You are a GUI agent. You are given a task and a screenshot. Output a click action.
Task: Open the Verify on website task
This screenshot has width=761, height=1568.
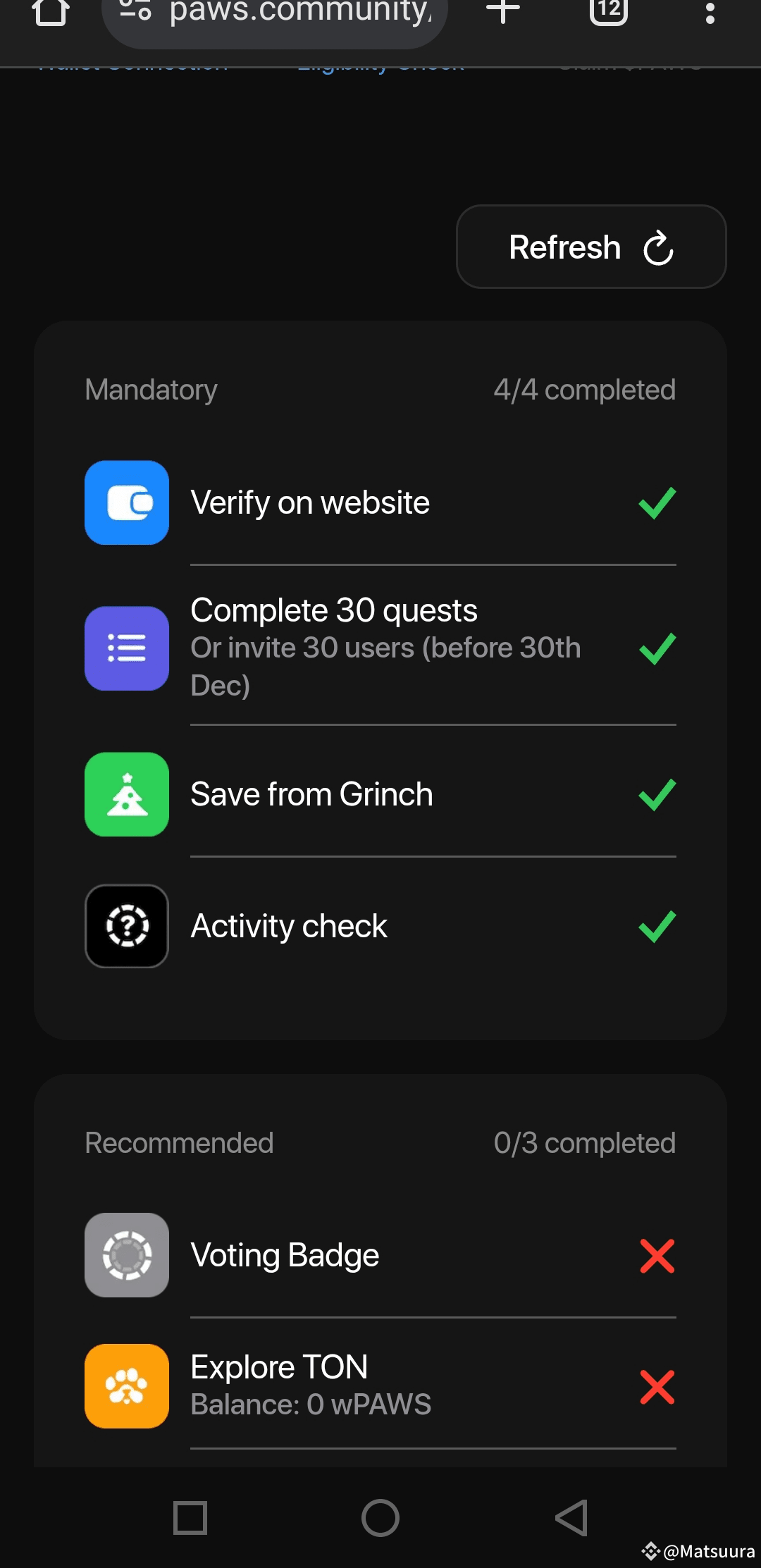380,502
